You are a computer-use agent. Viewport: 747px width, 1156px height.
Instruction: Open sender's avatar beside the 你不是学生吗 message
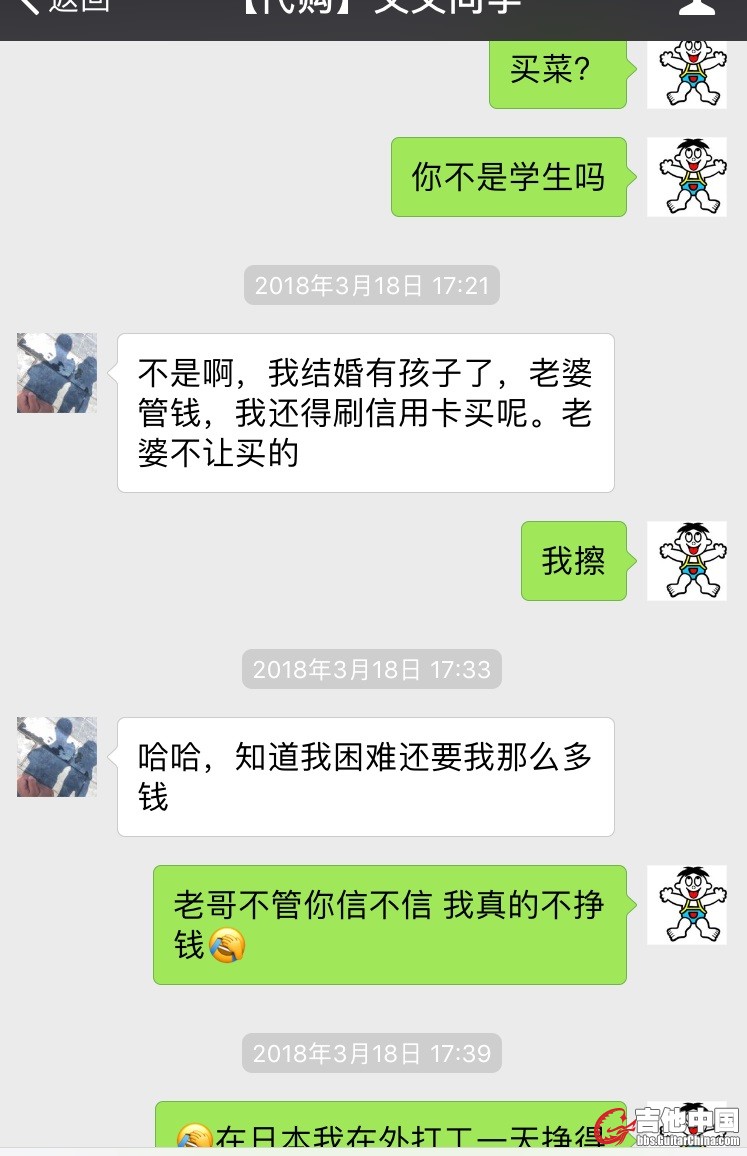(687, 177)
